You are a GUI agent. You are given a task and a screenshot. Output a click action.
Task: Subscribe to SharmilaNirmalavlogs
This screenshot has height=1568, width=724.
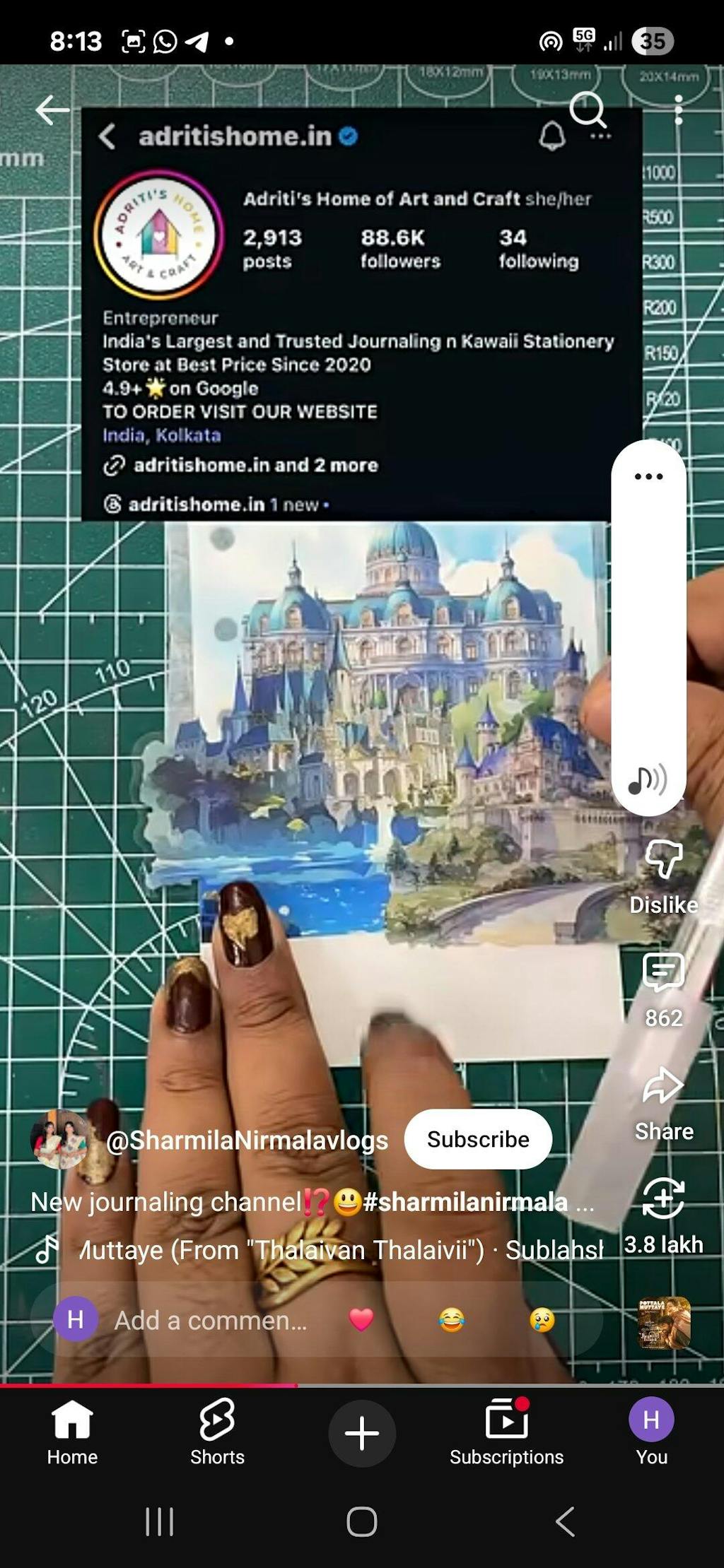(x=478, y=1138)
